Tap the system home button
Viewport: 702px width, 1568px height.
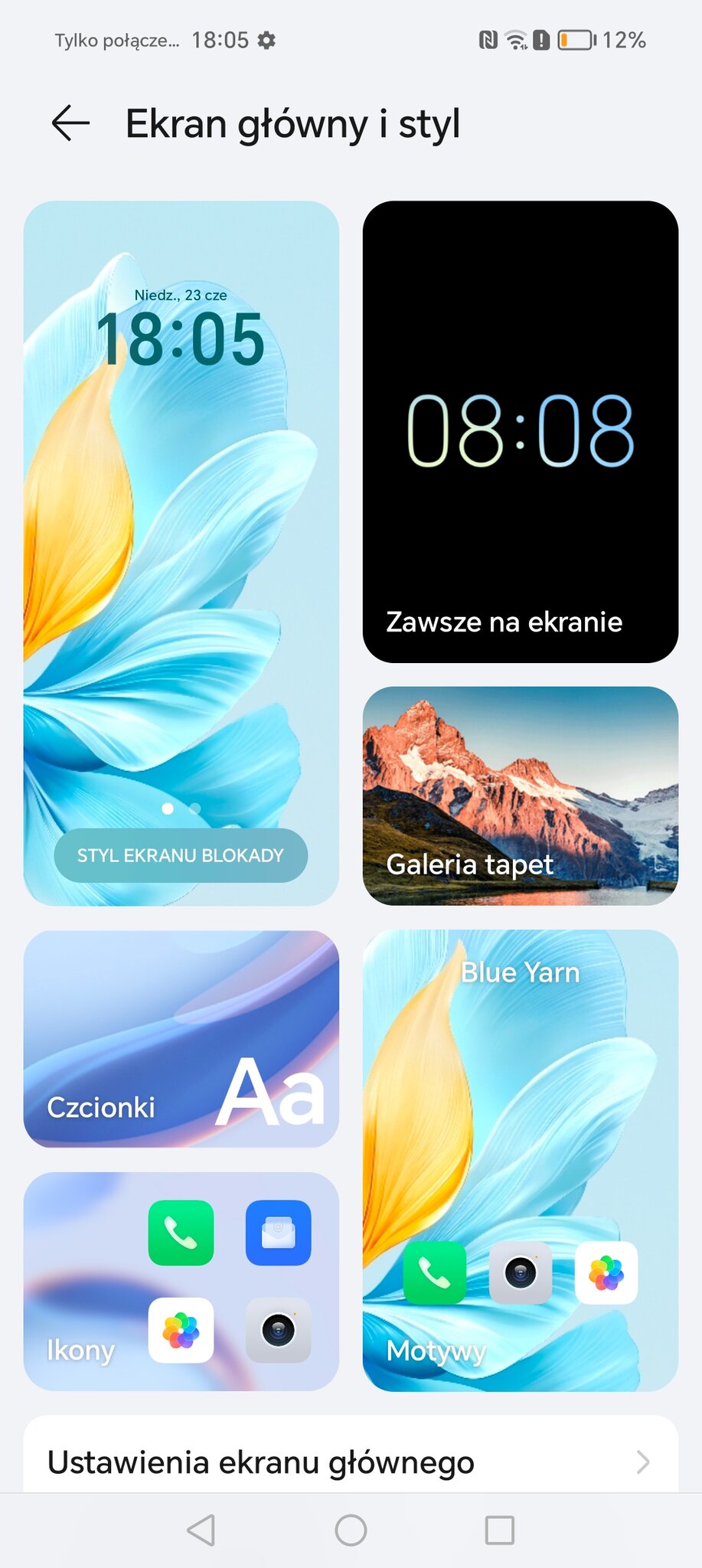351,1530
